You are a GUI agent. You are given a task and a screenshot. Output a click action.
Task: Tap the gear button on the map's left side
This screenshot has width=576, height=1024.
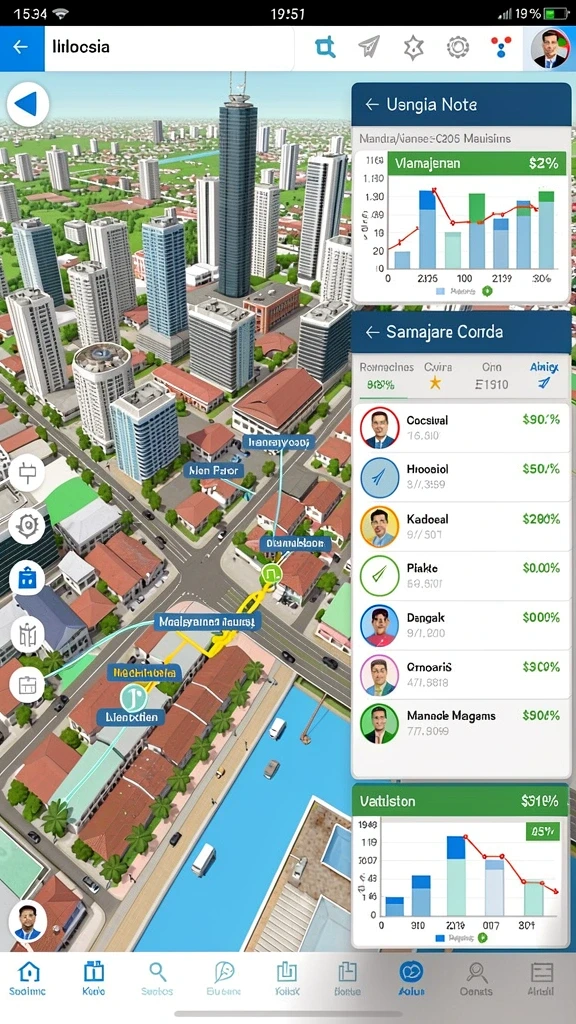click(27, 526)
